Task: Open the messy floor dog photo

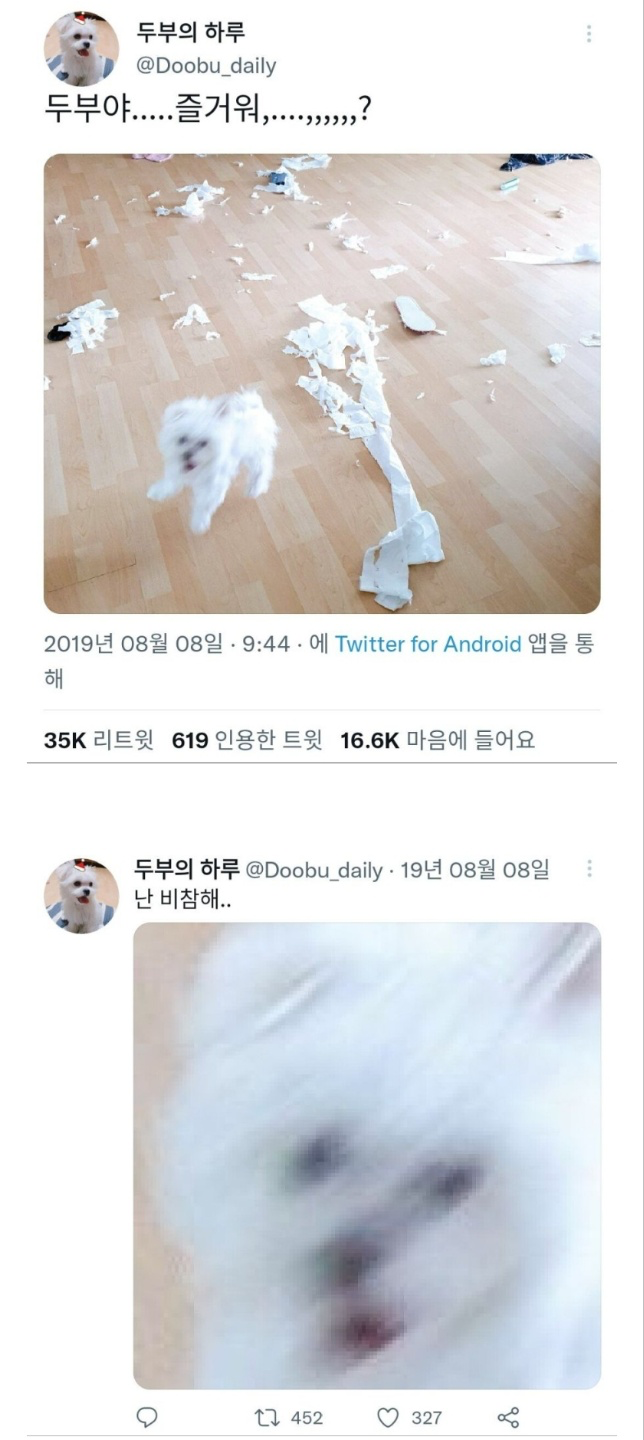Action: (x=322, y=383)
